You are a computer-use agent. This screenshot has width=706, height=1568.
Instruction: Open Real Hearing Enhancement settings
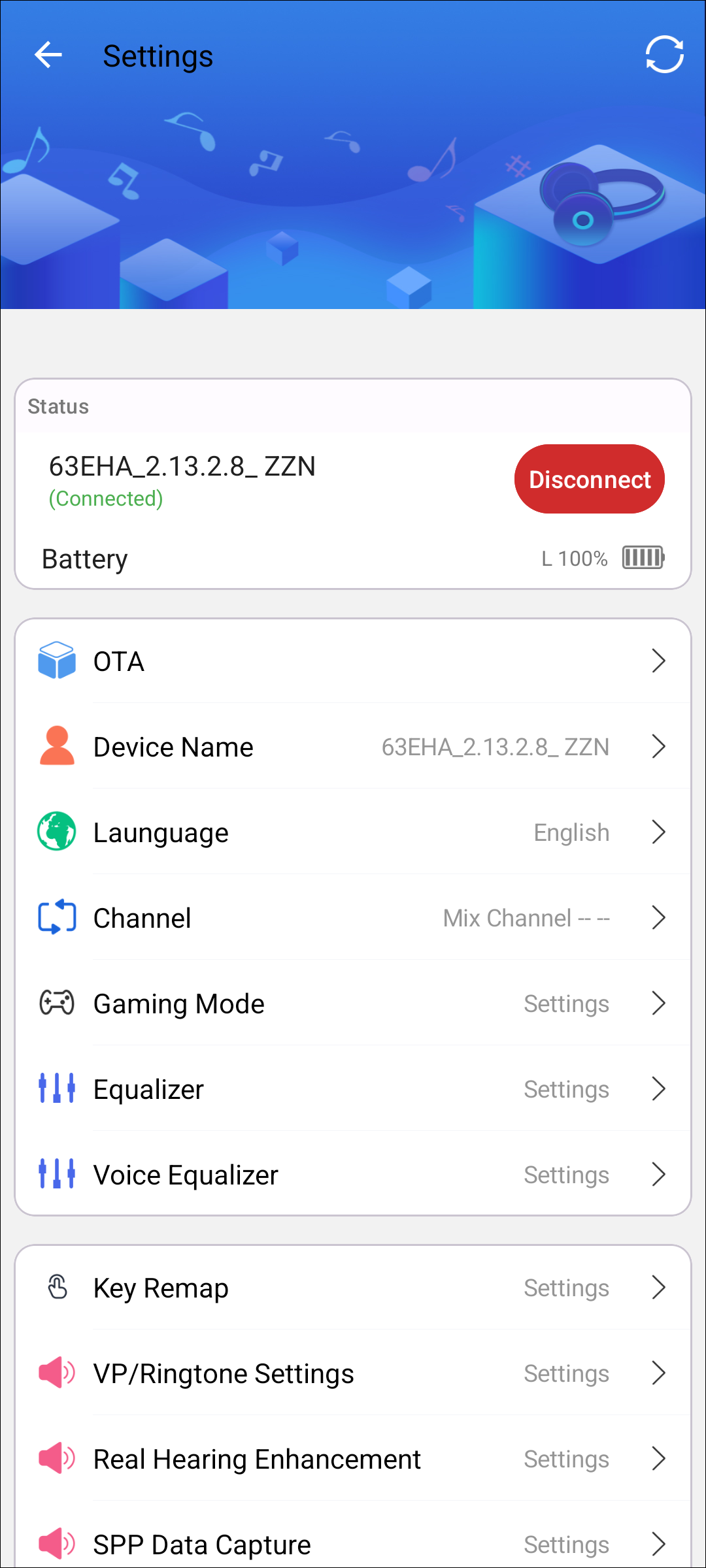coord(353,1459)
